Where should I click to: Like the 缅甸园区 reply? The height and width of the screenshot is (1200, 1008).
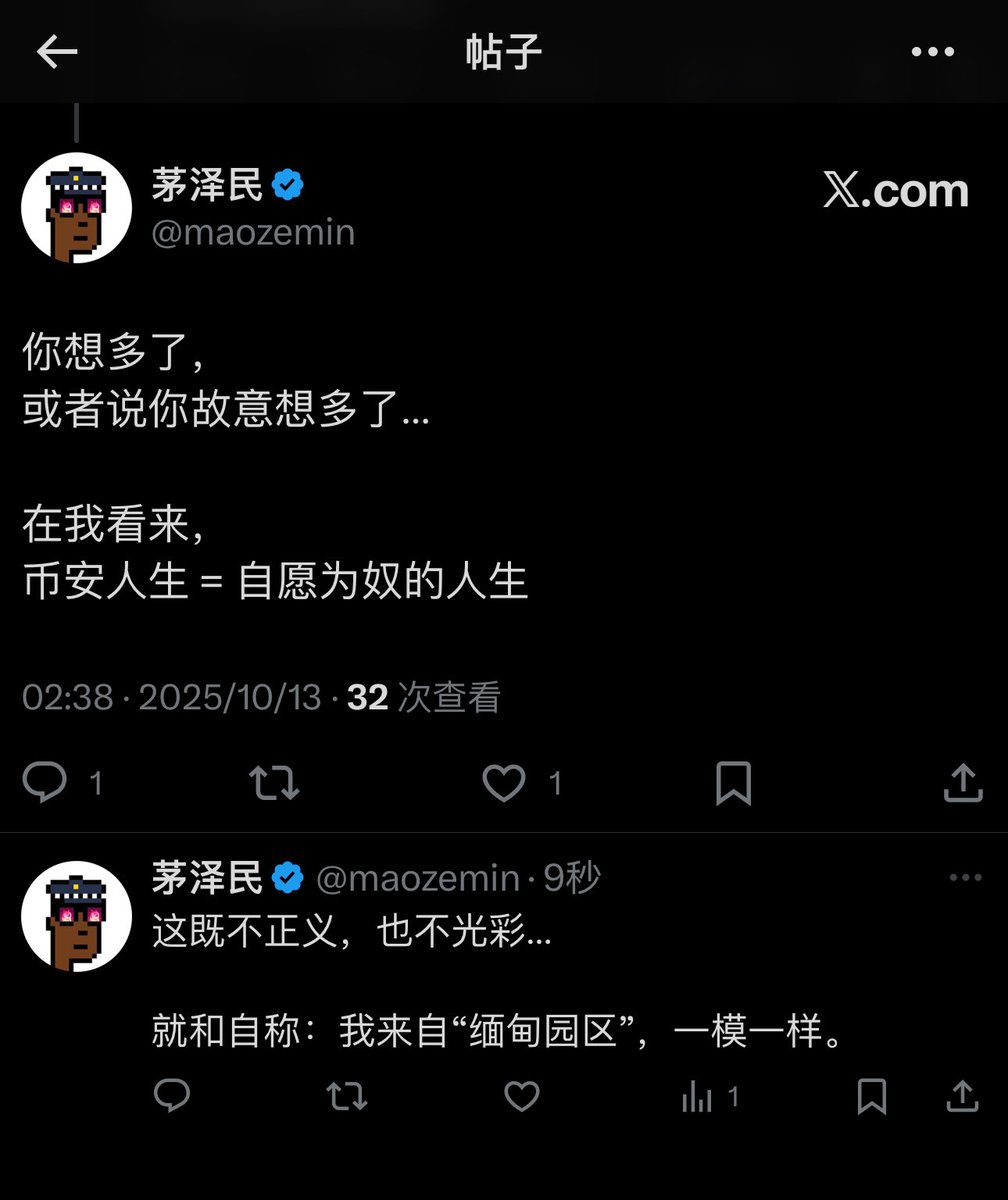tap(521, 1096)
